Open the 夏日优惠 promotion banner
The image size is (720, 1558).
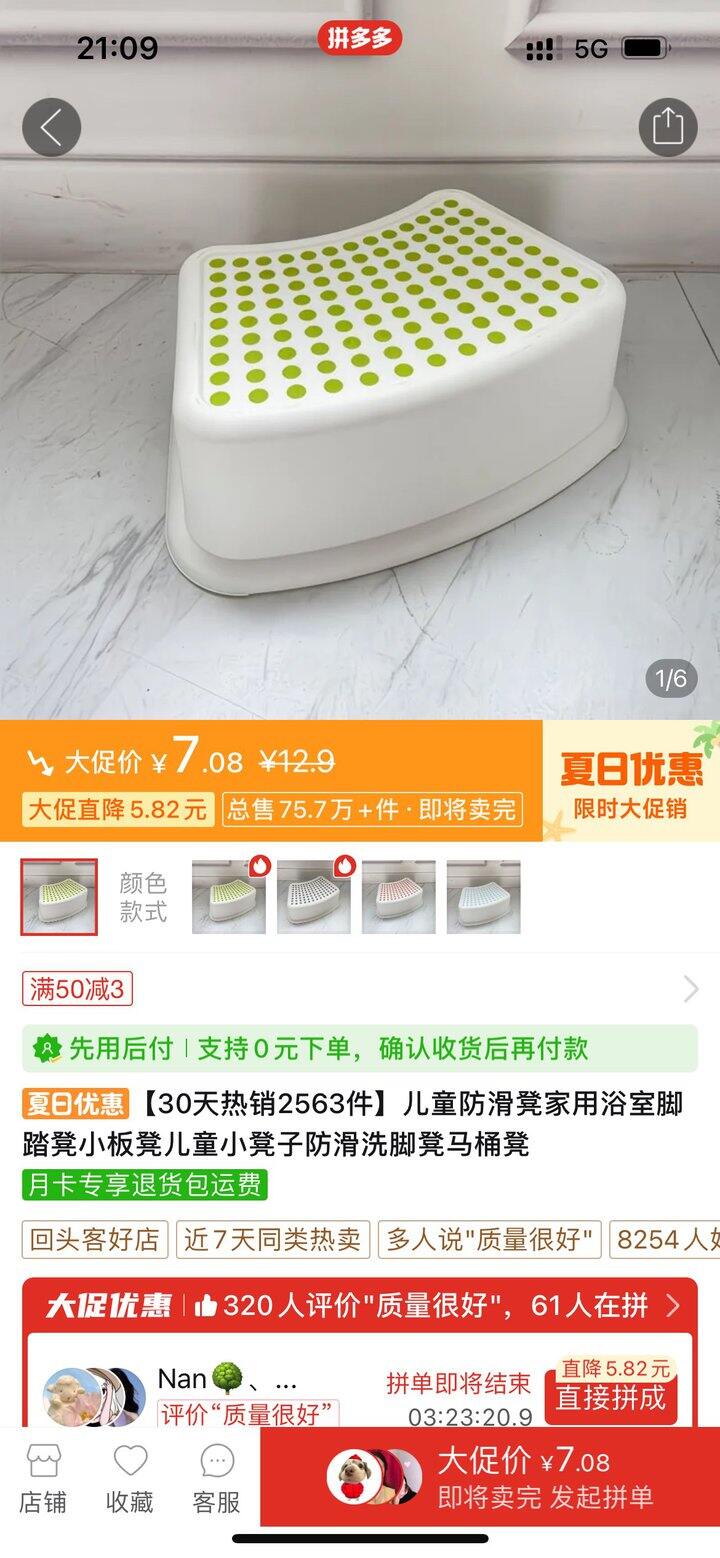[x=631, y=781]
